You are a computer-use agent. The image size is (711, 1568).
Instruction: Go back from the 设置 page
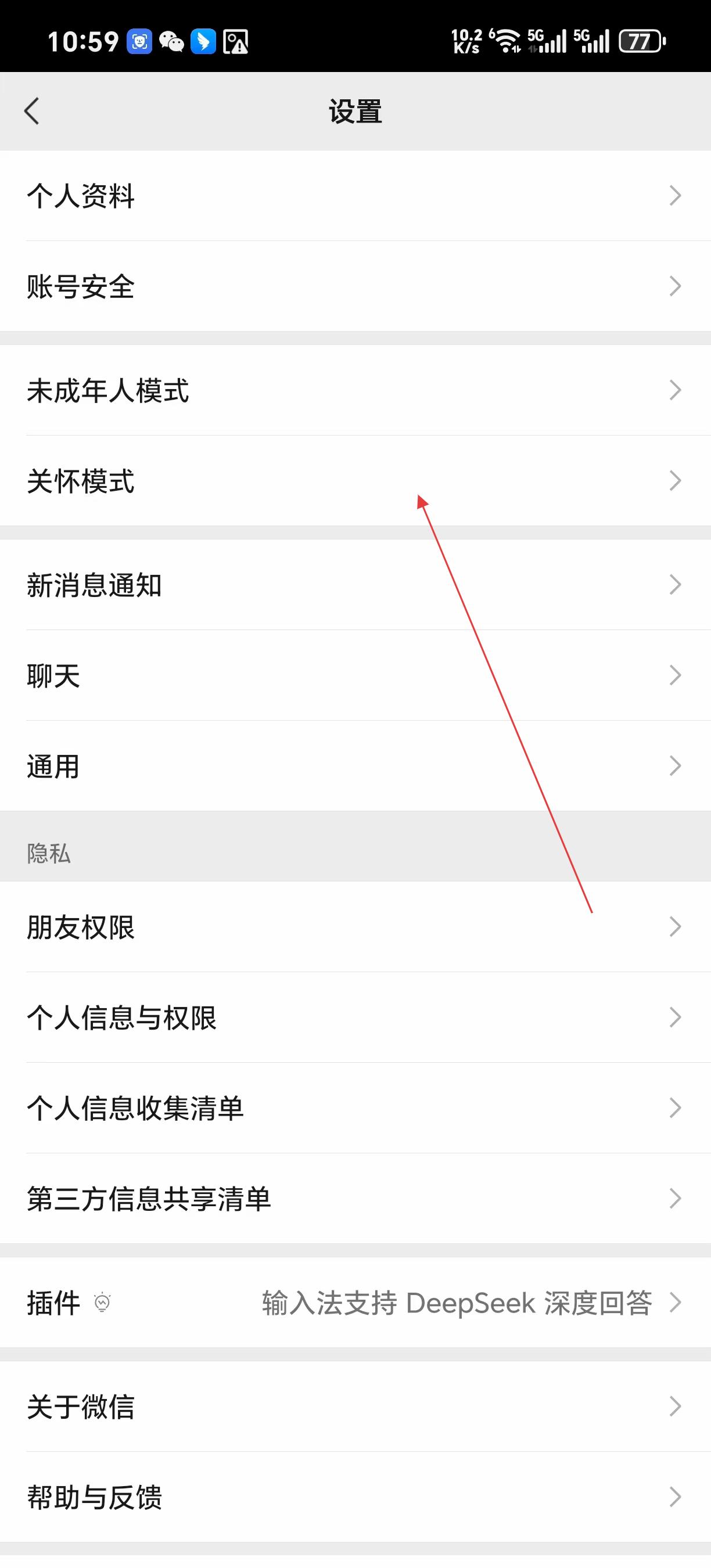tap(31, 112)
